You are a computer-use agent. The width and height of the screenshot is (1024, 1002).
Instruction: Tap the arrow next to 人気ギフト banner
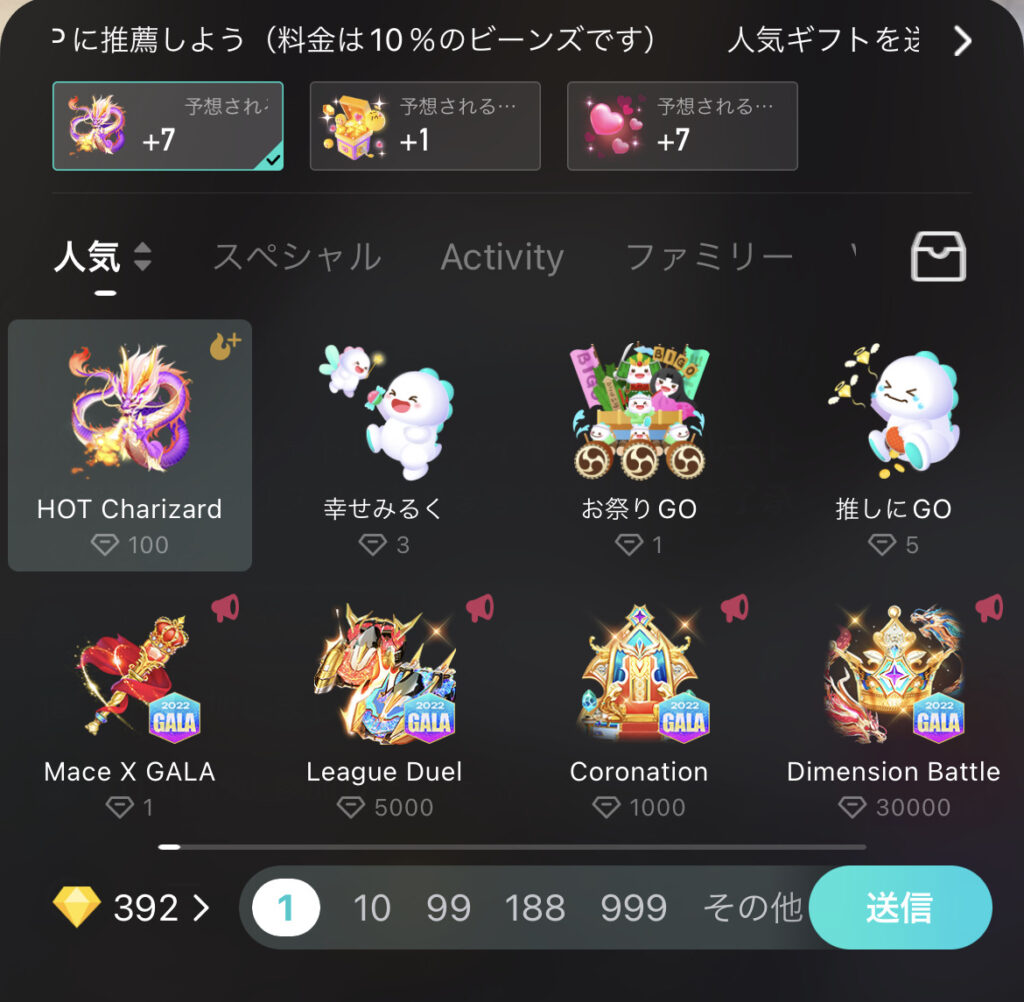pos(962,41)
